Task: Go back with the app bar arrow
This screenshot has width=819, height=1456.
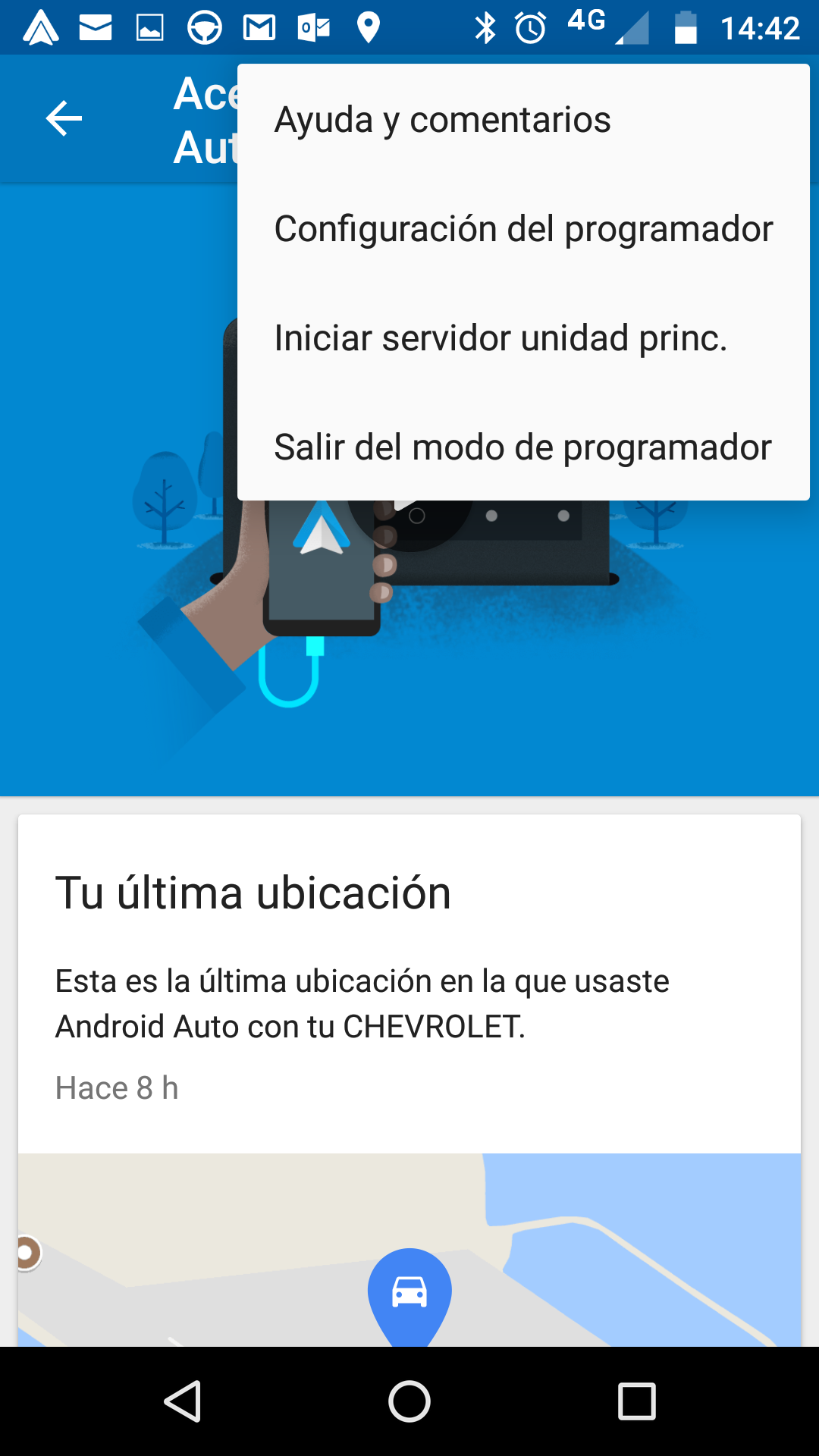Action: 64,119
